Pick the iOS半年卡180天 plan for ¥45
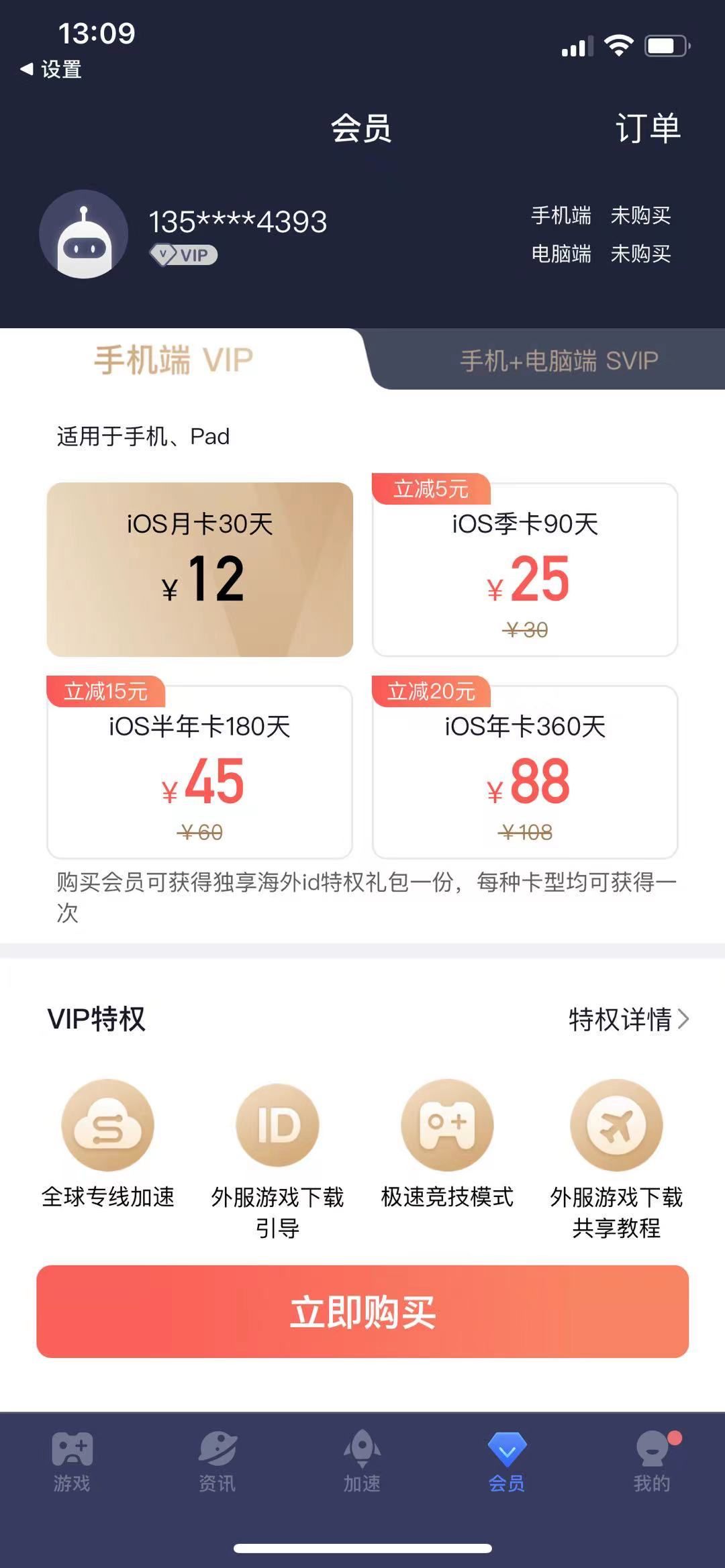 pyautogui.click(x=199, y=772)
